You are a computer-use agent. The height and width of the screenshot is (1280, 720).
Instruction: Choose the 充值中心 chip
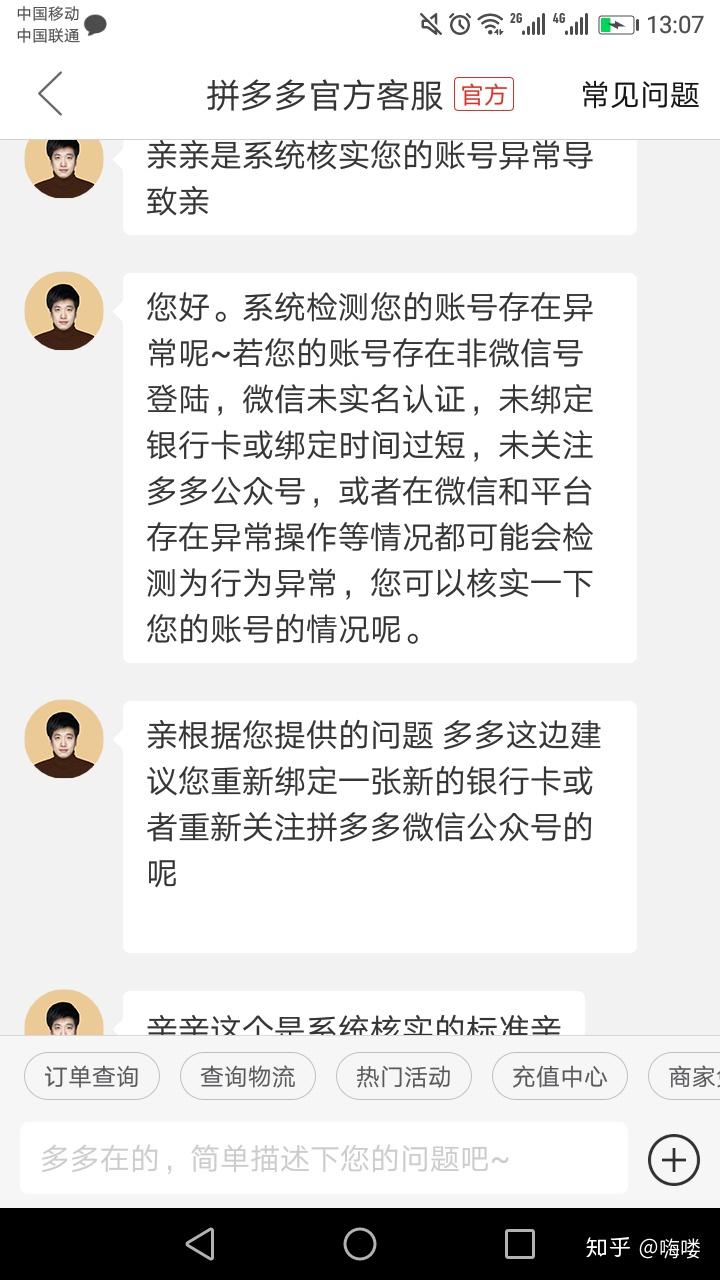coord(560,1077)
